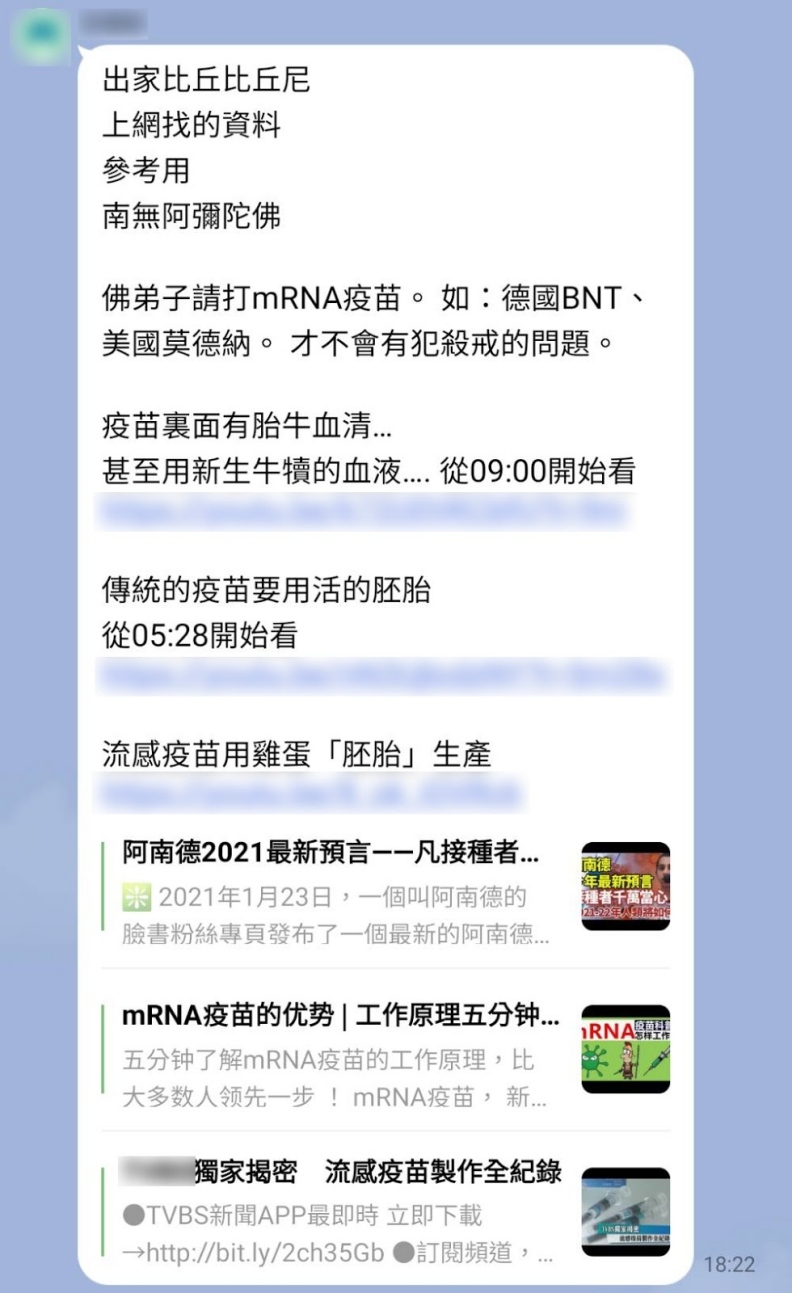Tap the 阿南德2021最新預言 video thumbnail

tap(624, 886)
